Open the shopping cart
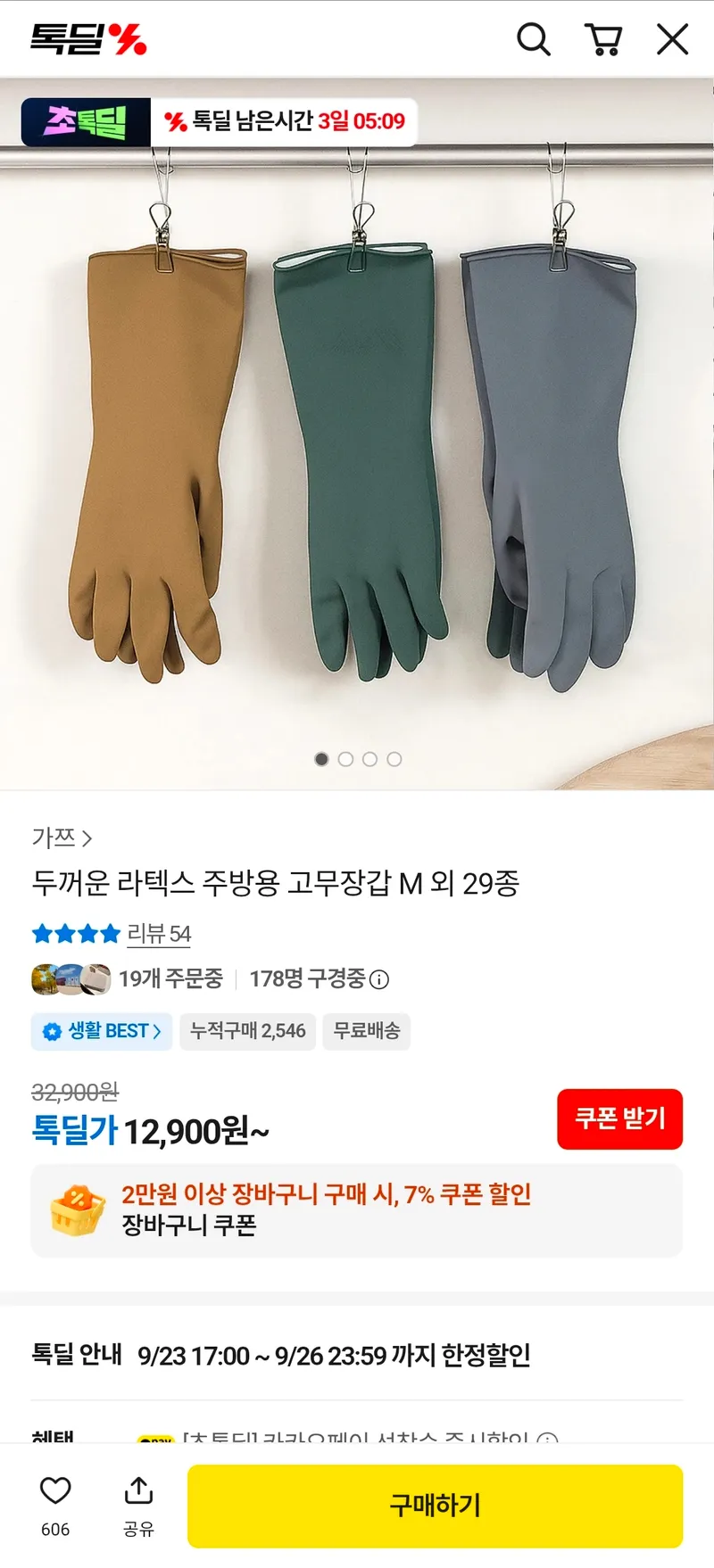 [x=603, y=39]
